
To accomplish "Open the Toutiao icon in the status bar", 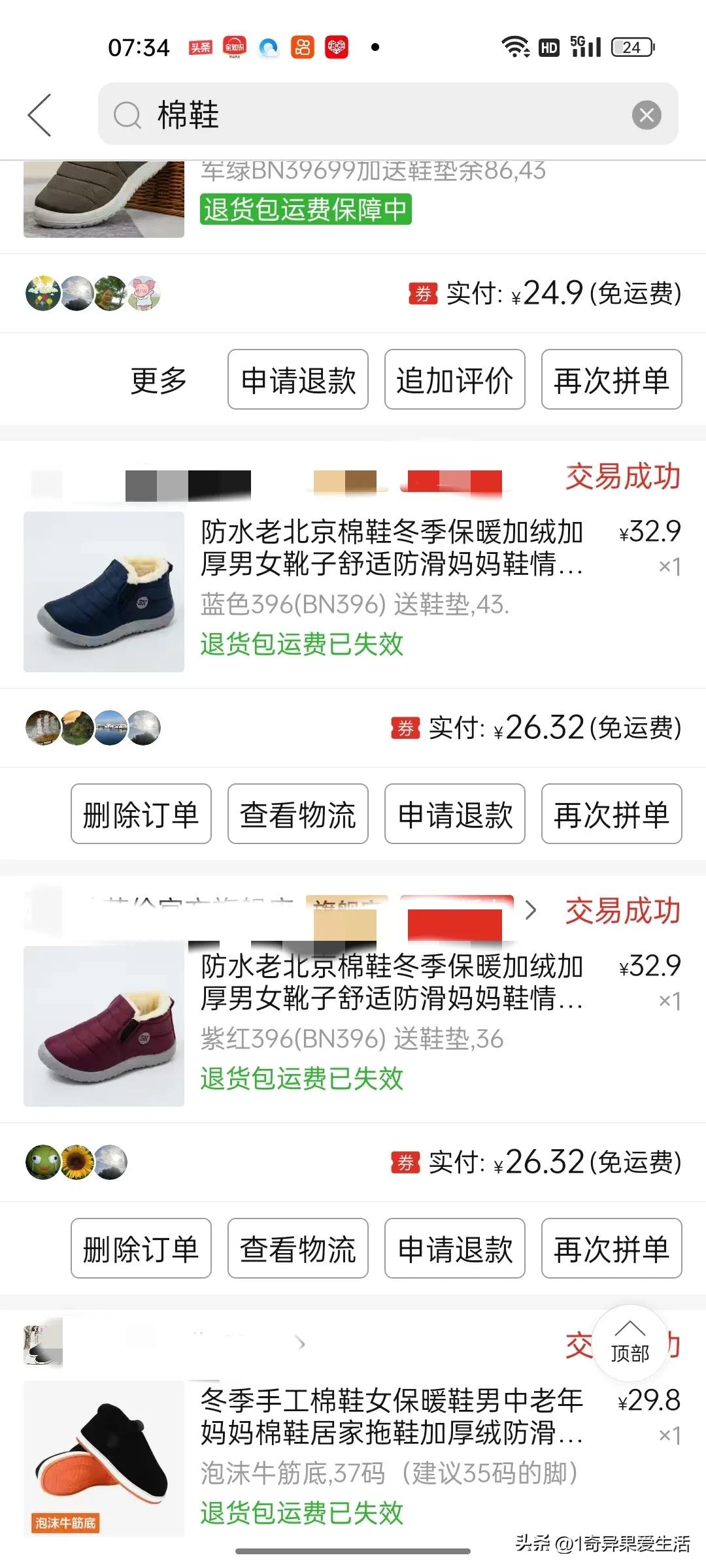I will [x=201, y=47].
